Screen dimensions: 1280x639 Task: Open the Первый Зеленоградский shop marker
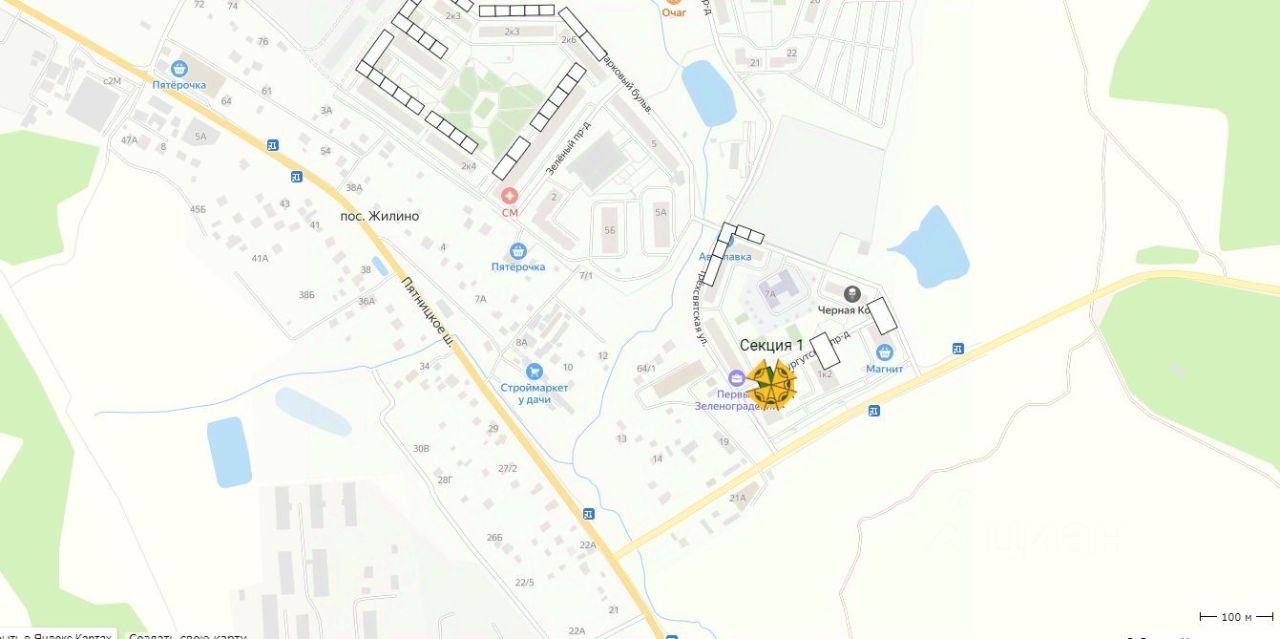click(736, 378)
